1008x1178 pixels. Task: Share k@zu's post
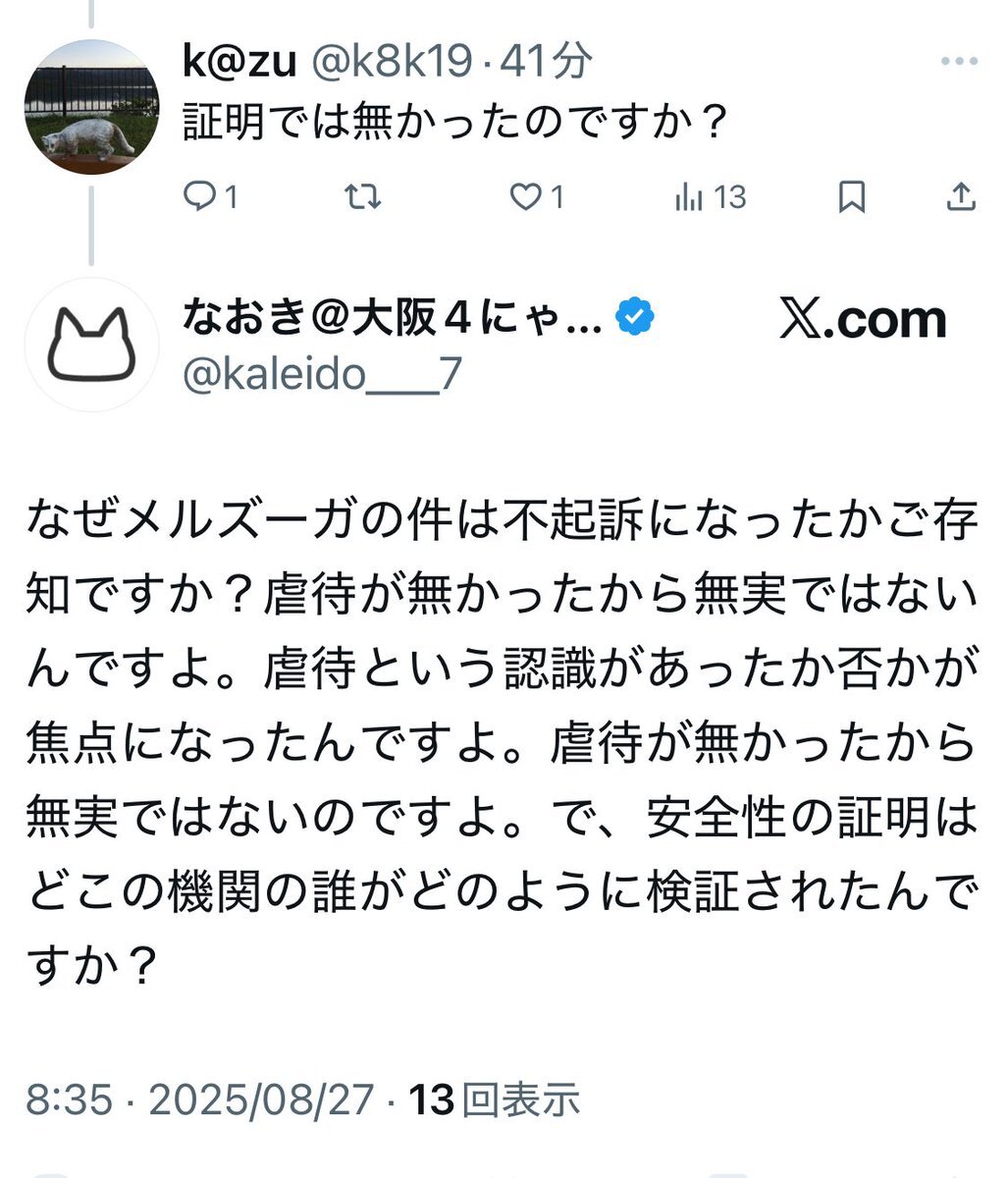point(960,198)
